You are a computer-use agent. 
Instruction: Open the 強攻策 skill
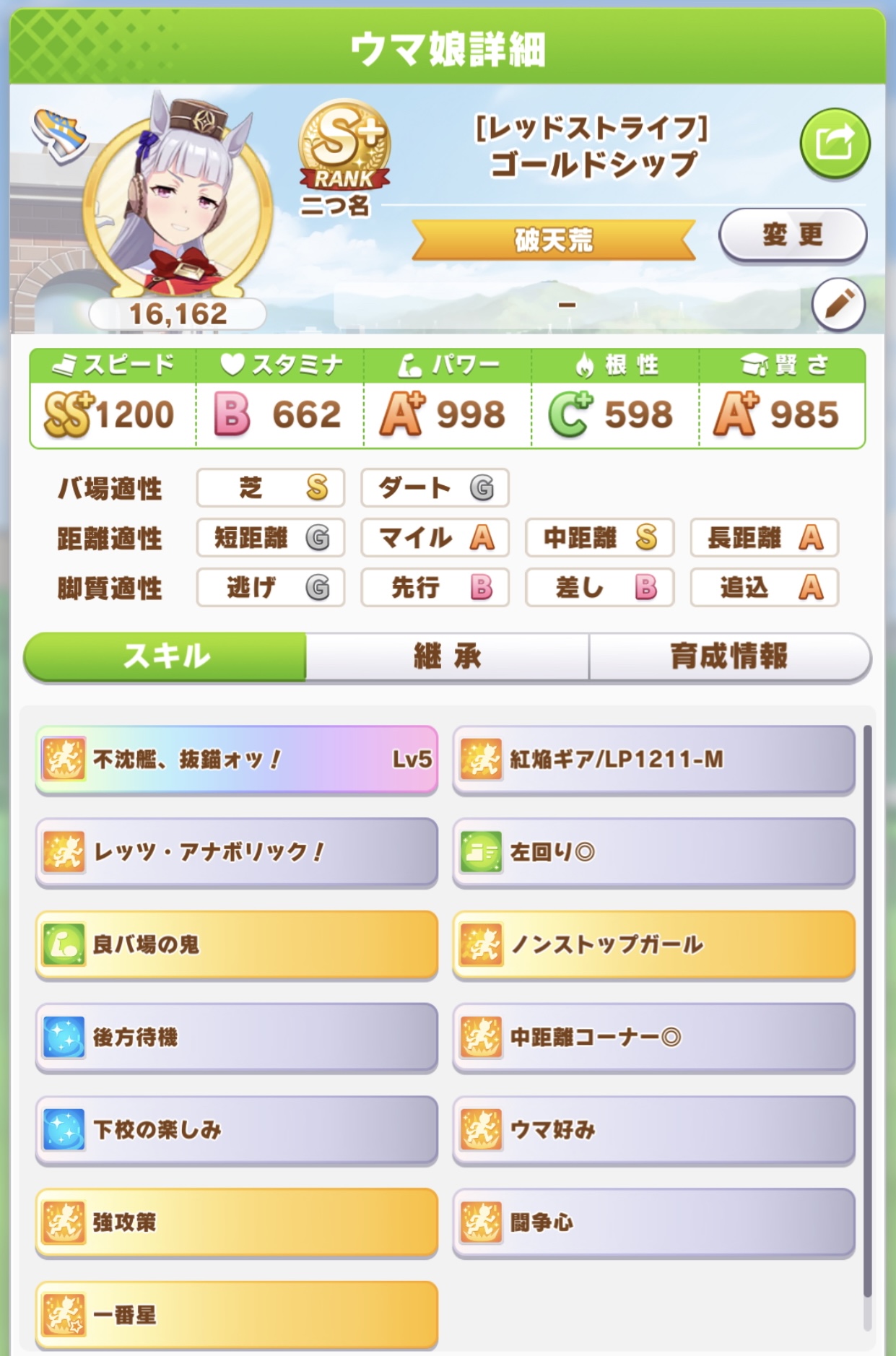tap(237, 1222)
